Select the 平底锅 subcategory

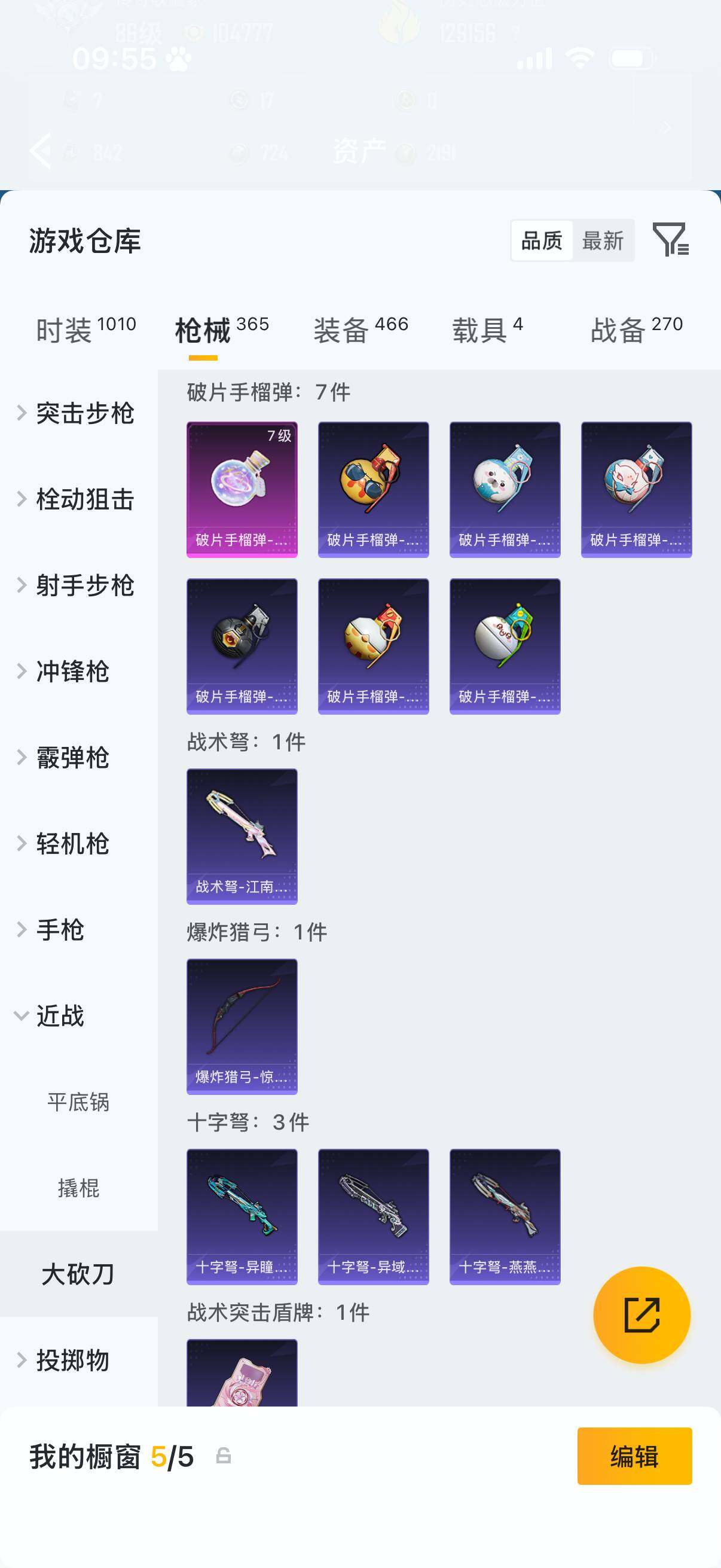(x=77, y=1100)
